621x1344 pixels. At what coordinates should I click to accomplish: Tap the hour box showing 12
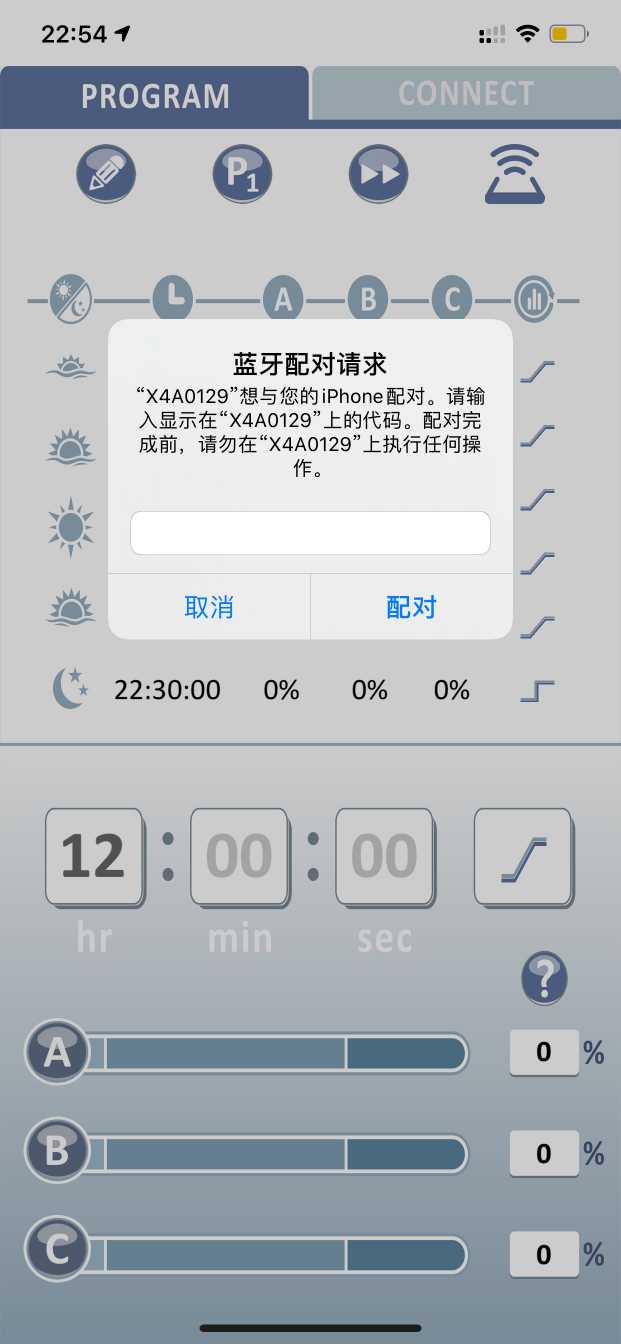click(x=93, y=857)
